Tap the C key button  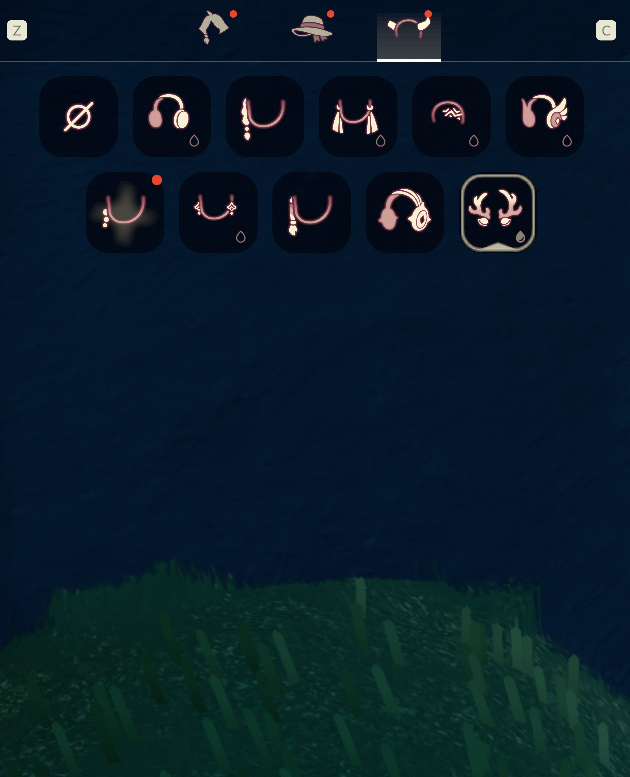pyautogui.click(x=606, y=30)
